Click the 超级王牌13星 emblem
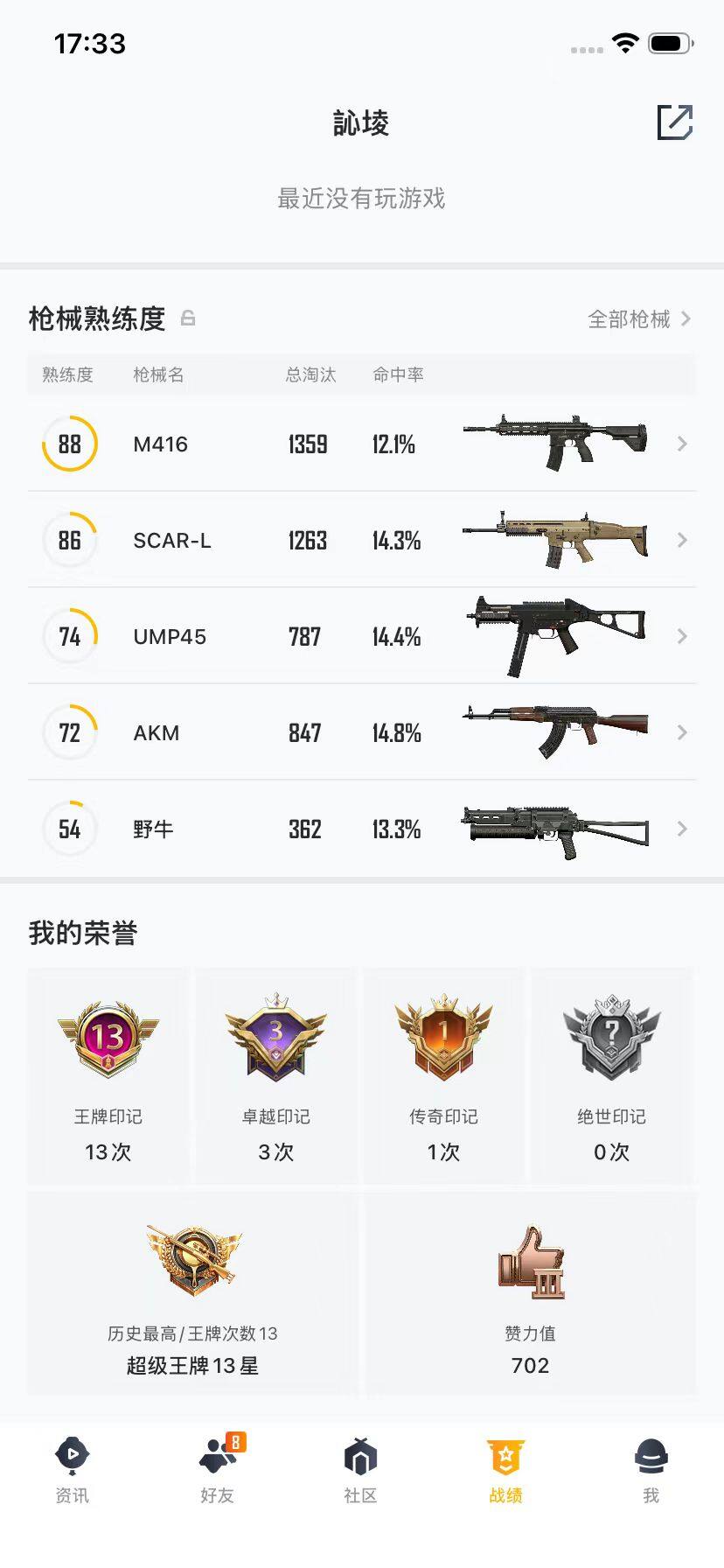This screenshot has width=724, height=1568. click(192, 1260)
